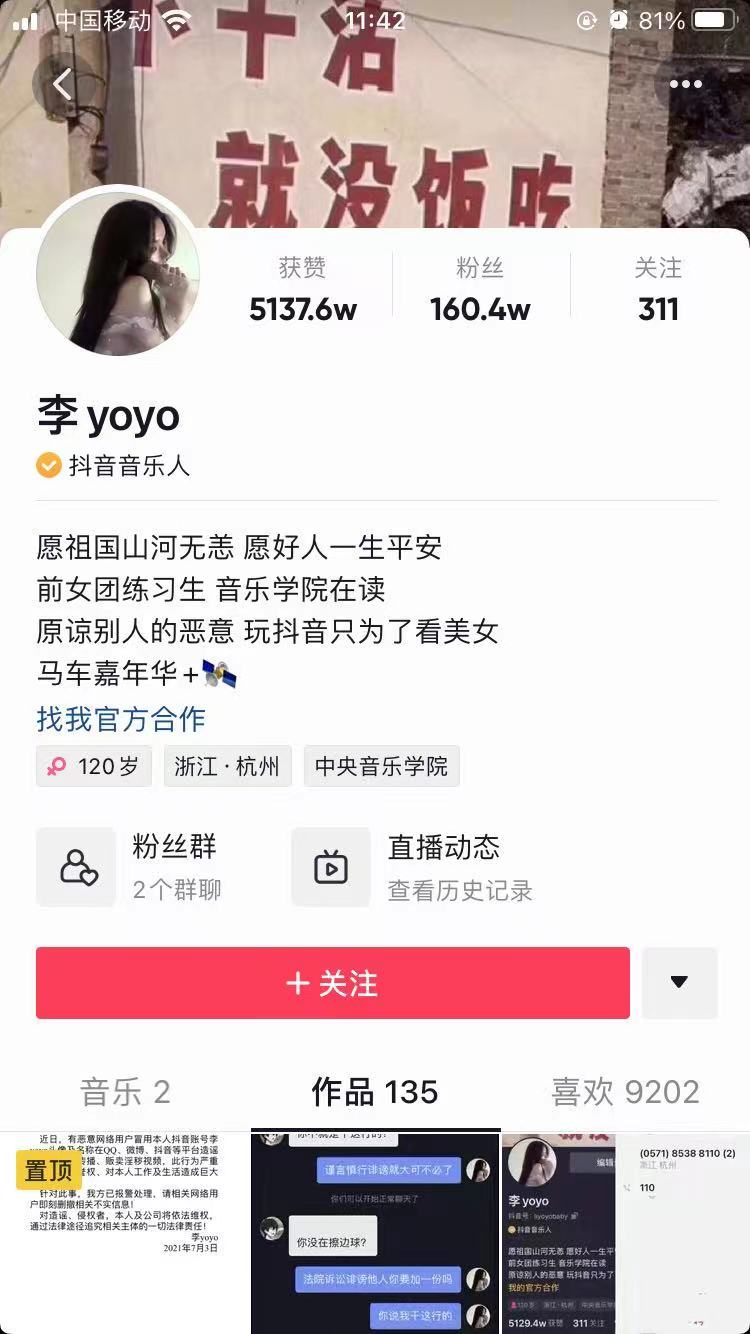Screen dimensions: 750x1334
Task: Open the dropdown arrow beside the follow button
Action: (x=680, y=983)
